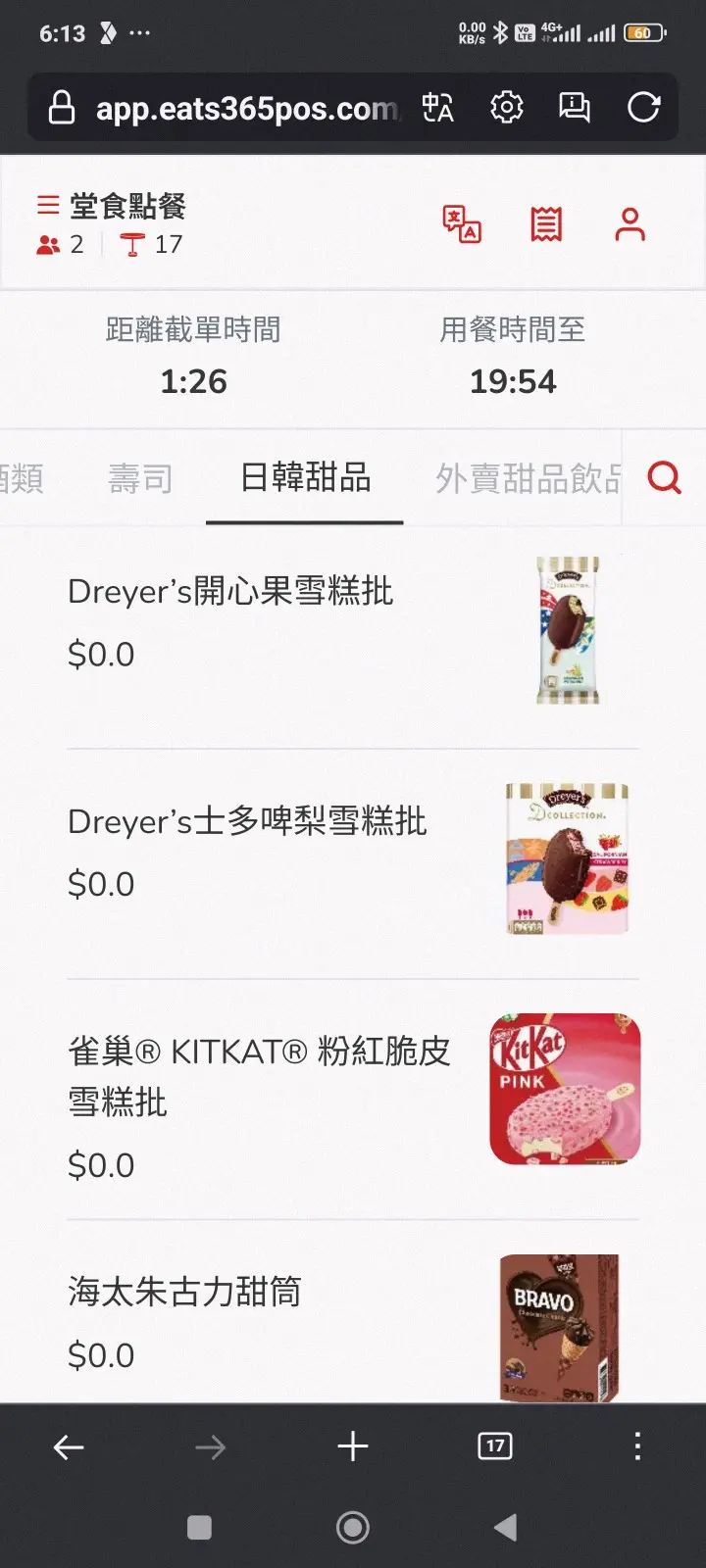Image resolution: width=706 pixels, height=1568 pixels.
Task: Open the red order list receipt icon
Action: tap(546, 224)
